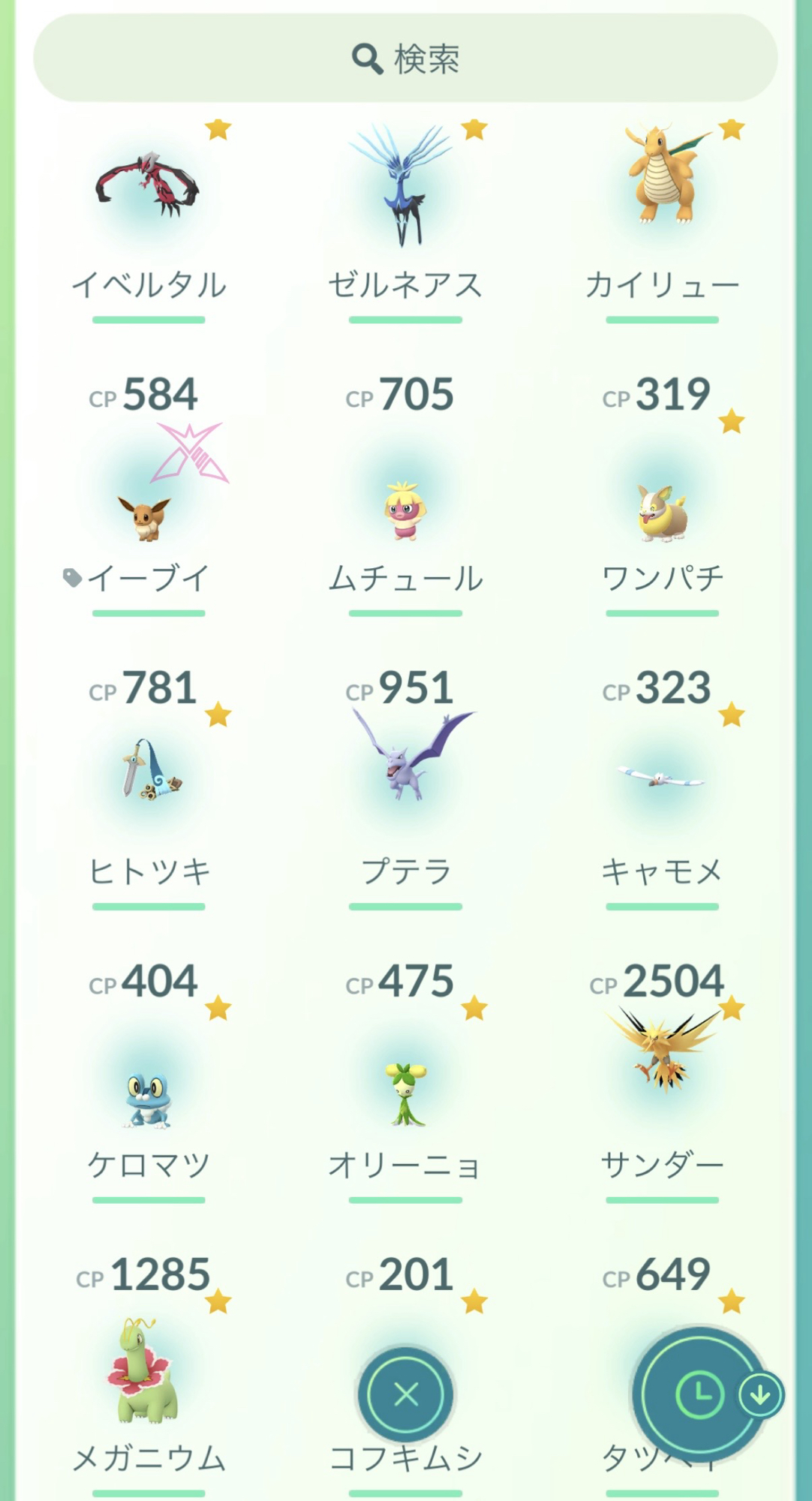
Task: Close the Pokémon list with the X button
Action: coord(406,1394)
